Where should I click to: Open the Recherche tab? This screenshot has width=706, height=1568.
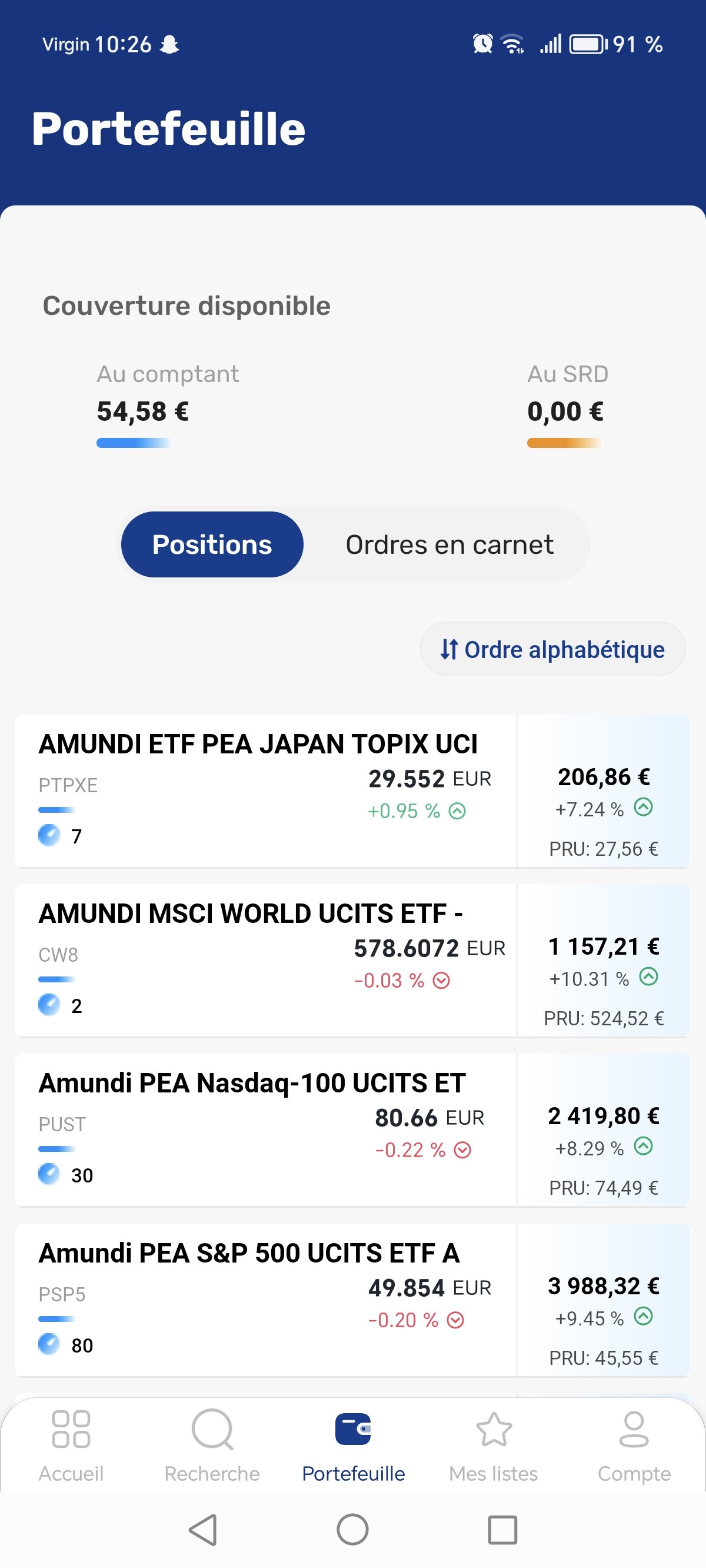pos(212,1446)
